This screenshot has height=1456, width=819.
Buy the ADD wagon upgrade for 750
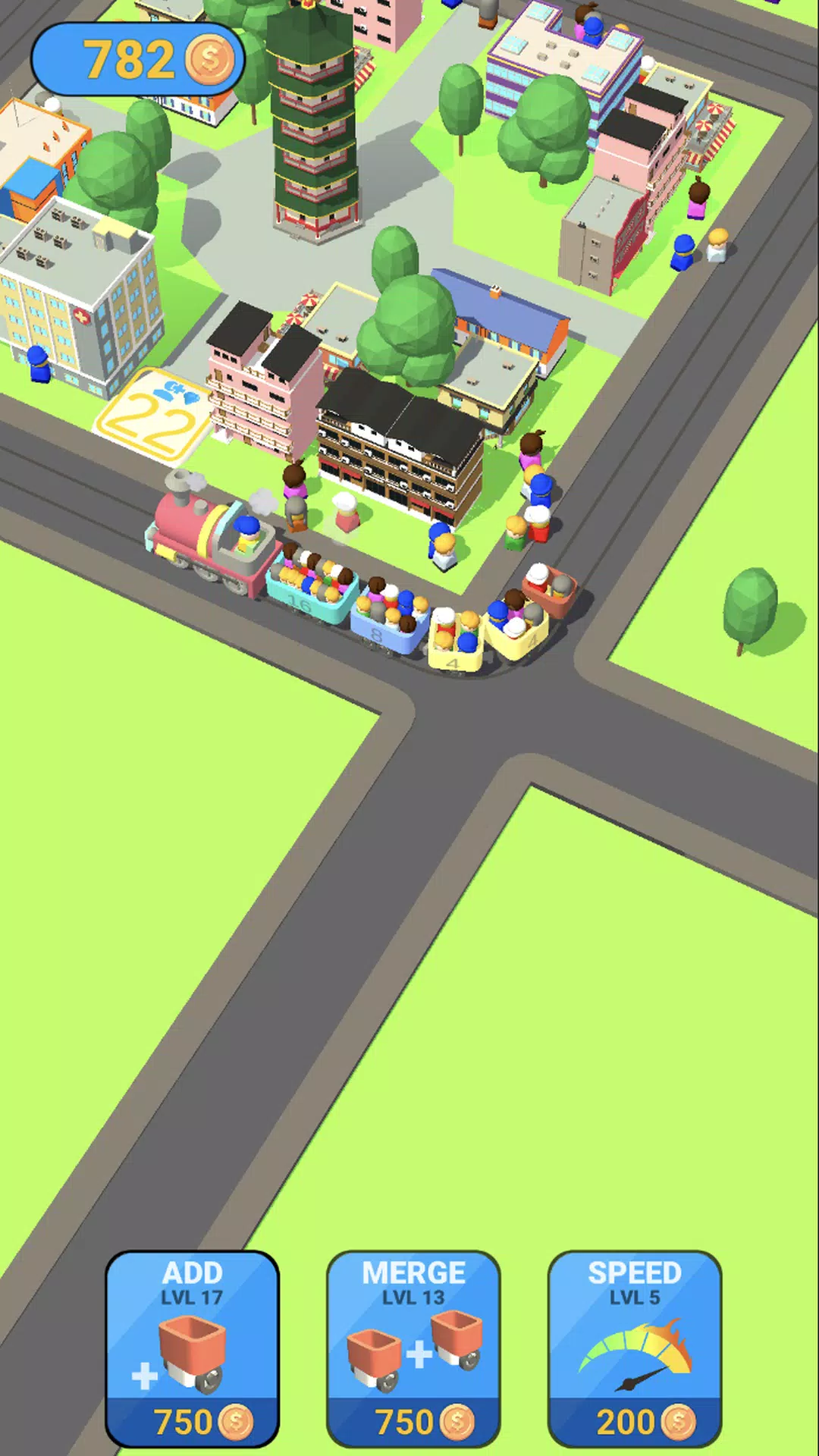coord(192,1348)
